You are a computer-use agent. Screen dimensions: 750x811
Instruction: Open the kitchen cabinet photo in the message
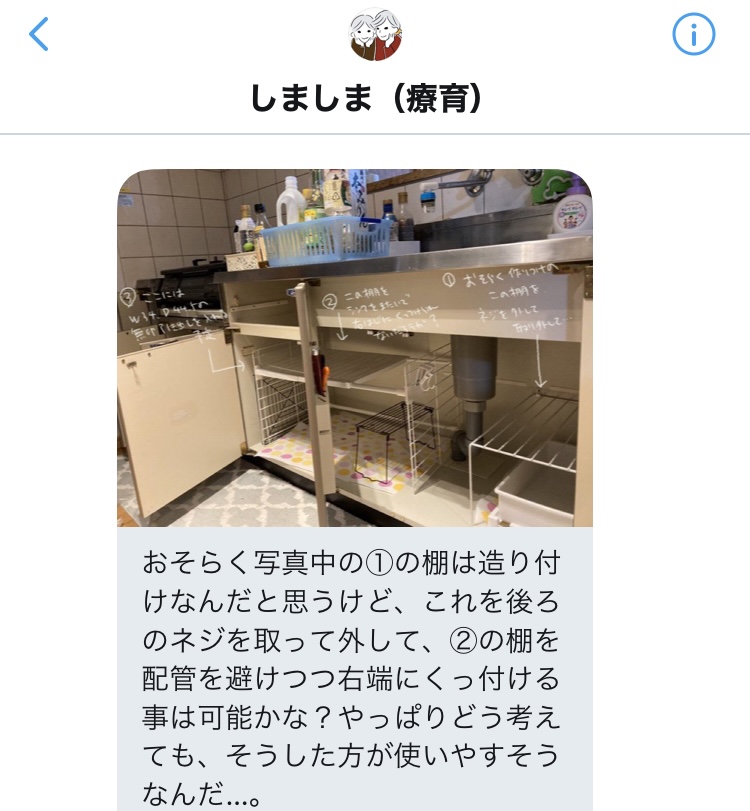pos(355,347)
